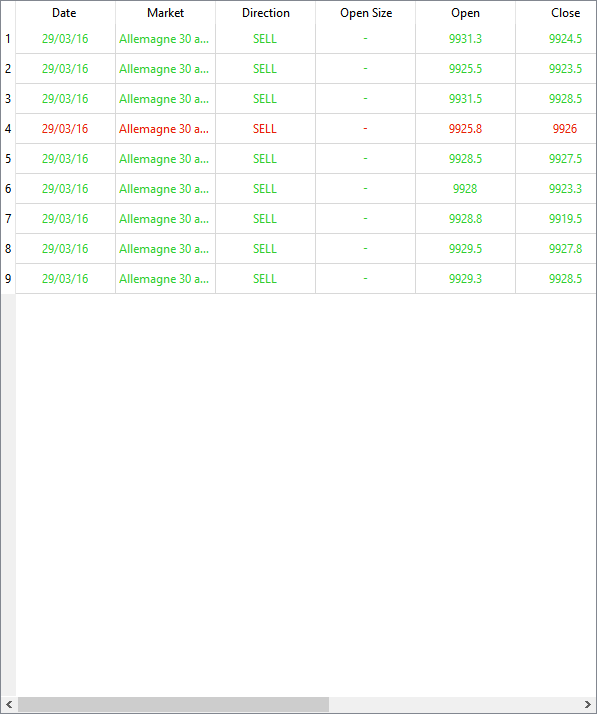
Task: Click the Direction column header
Action: (x=265, y=13)
